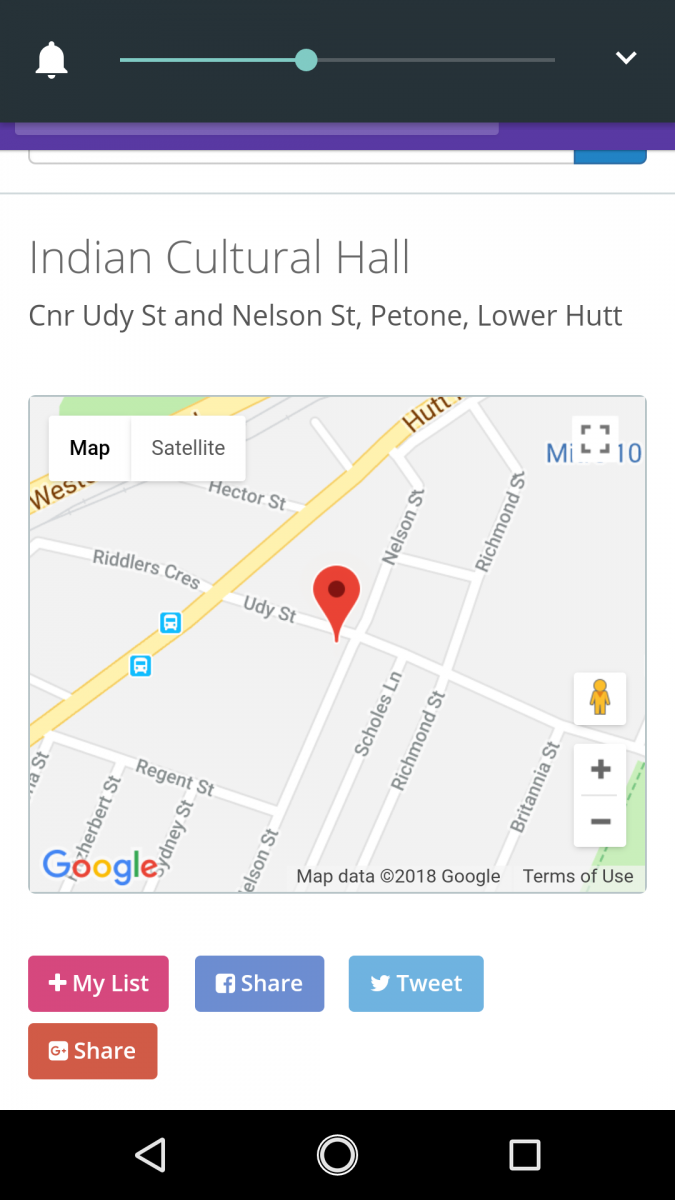Image resolution: width=675 pixels, height=1200 pixels.
Task: Tap the Street View pegman
Action: (x=600, y=697)
